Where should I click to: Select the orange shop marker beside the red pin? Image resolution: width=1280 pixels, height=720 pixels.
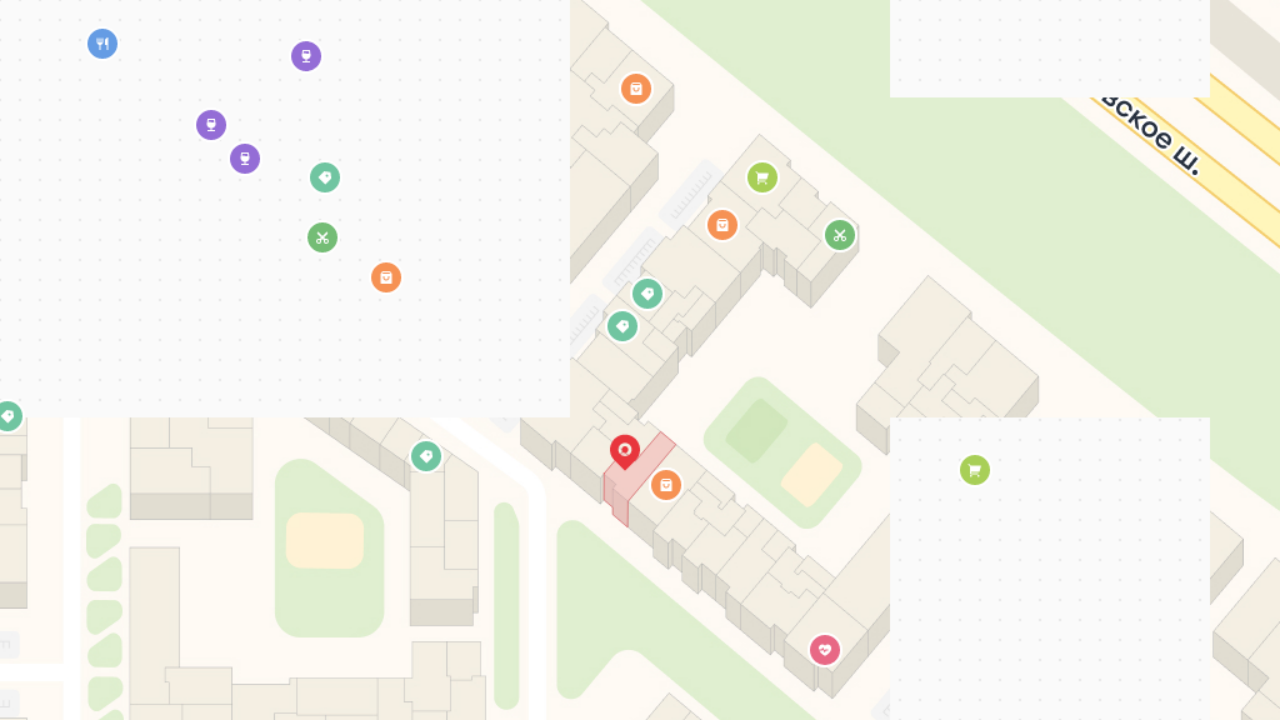coord(666,485)
